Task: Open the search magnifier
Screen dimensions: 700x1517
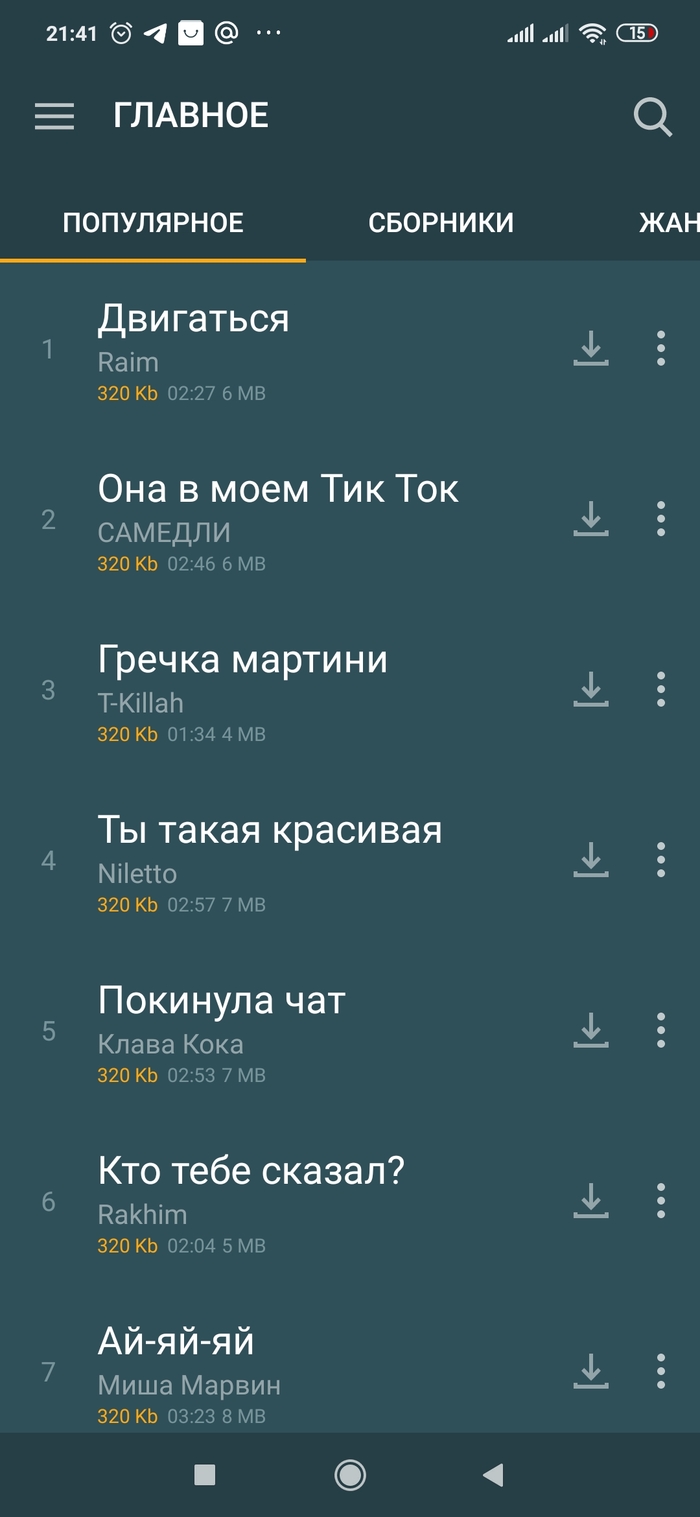Action: click(652, 116)
